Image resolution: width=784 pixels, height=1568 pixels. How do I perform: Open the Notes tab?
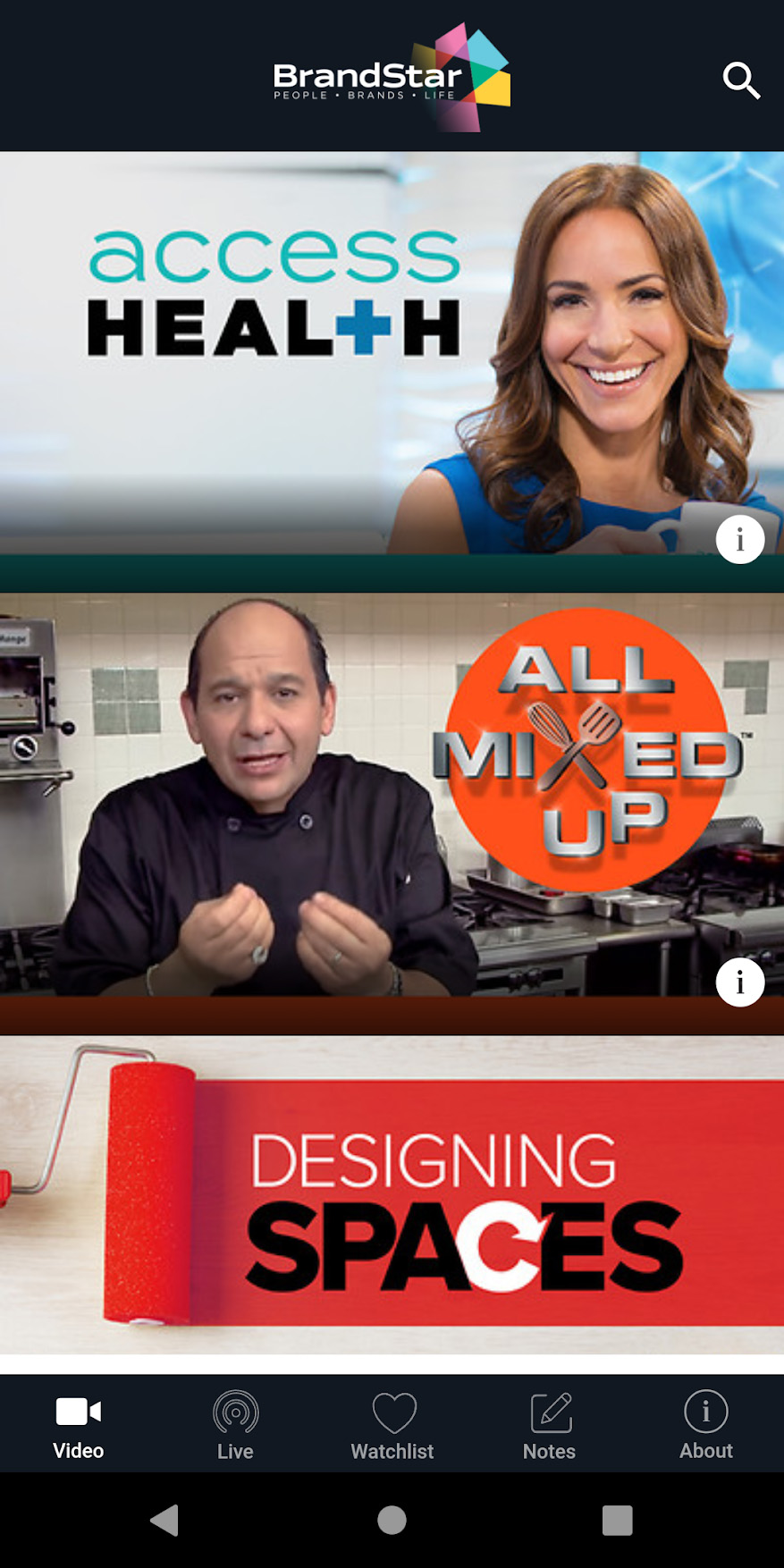[549, 1426]
